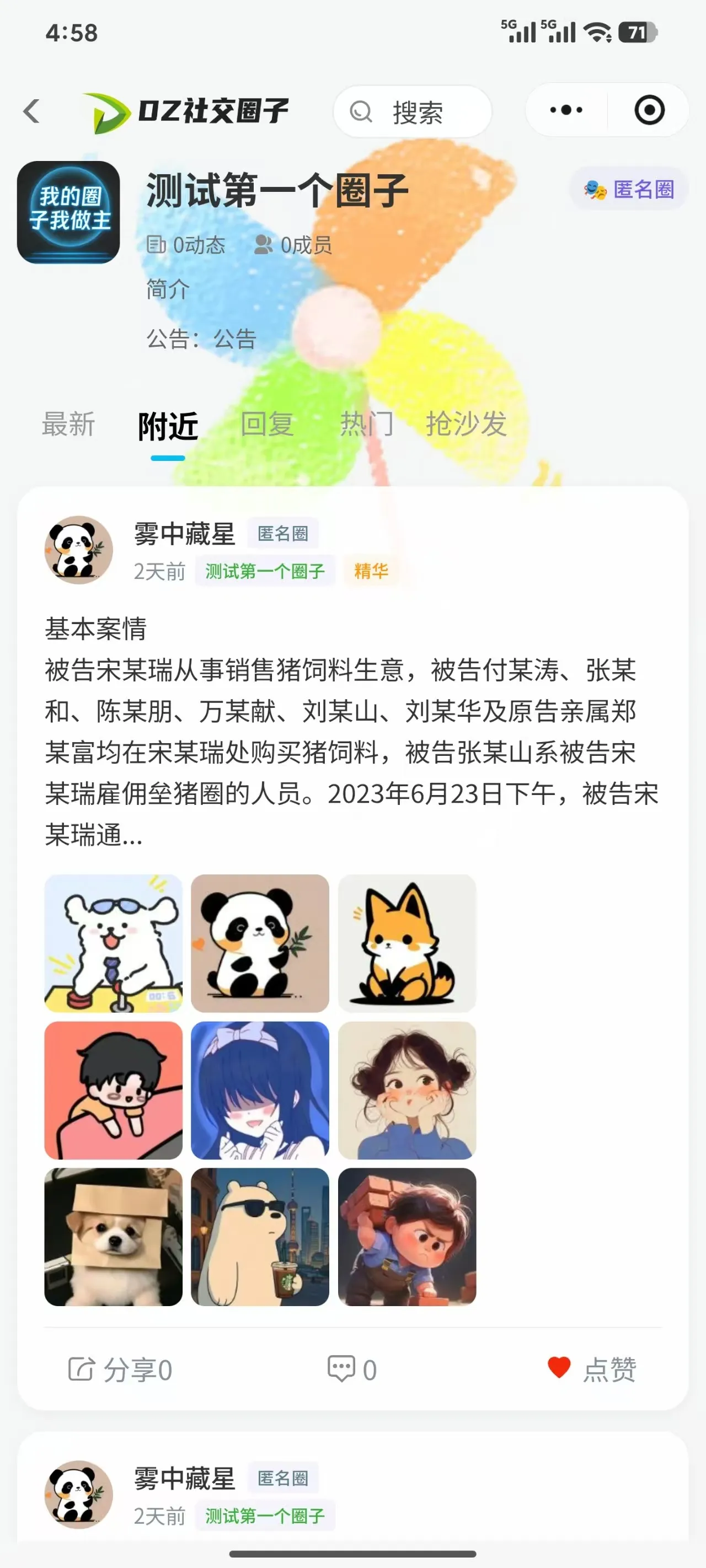This screenshot has width=706, height=1568.
Task: Tap the 动态 count icon for the circle
Action: tap(157, 245)
